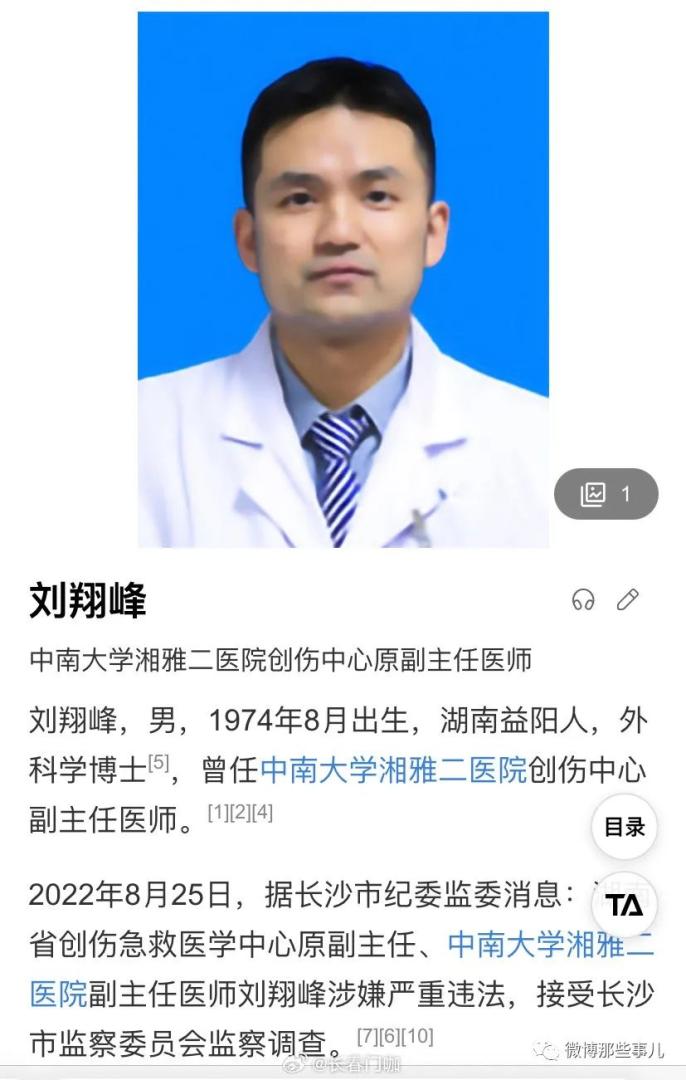Open 中南大学湘雅二医院 link after 曾任
This screenshot has height=1080, width=686.
(393, 770)
